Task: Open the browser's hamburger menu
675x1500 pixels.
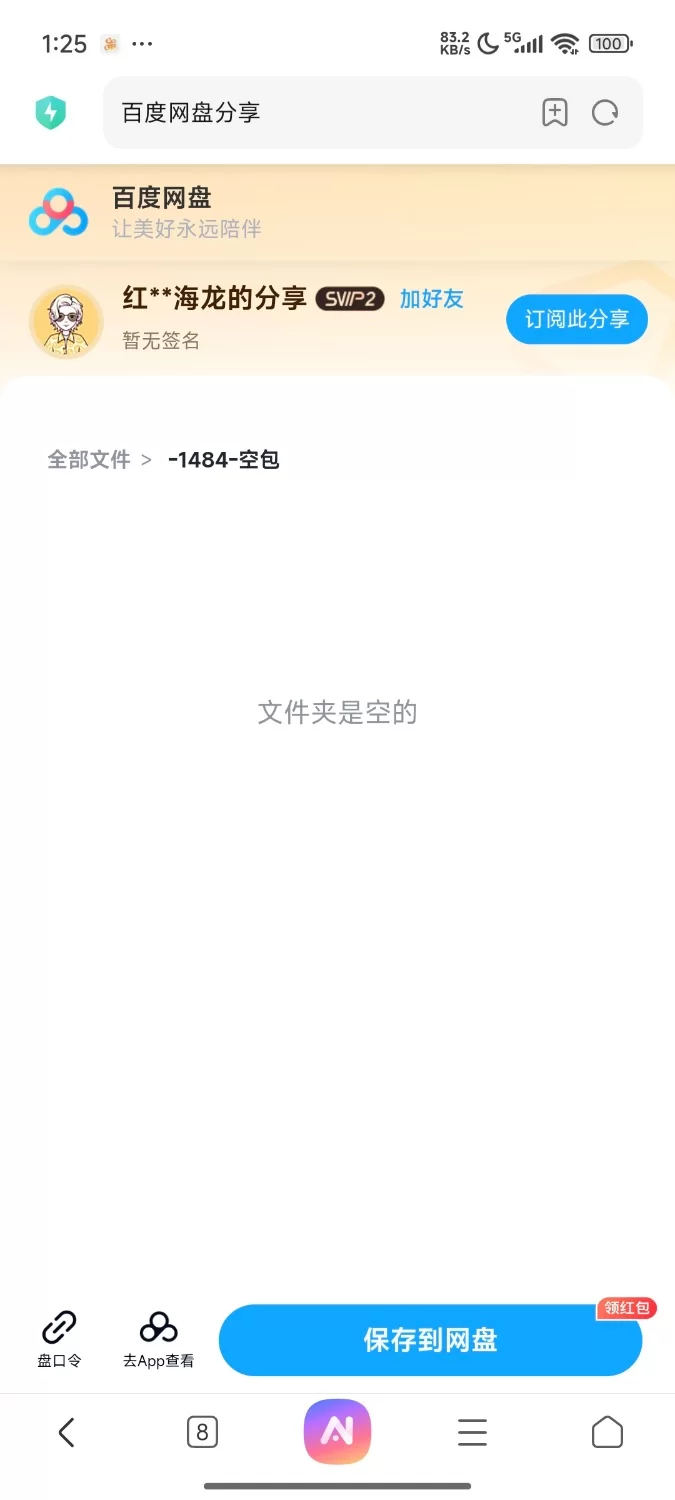Action: (x=472, y=1433)
